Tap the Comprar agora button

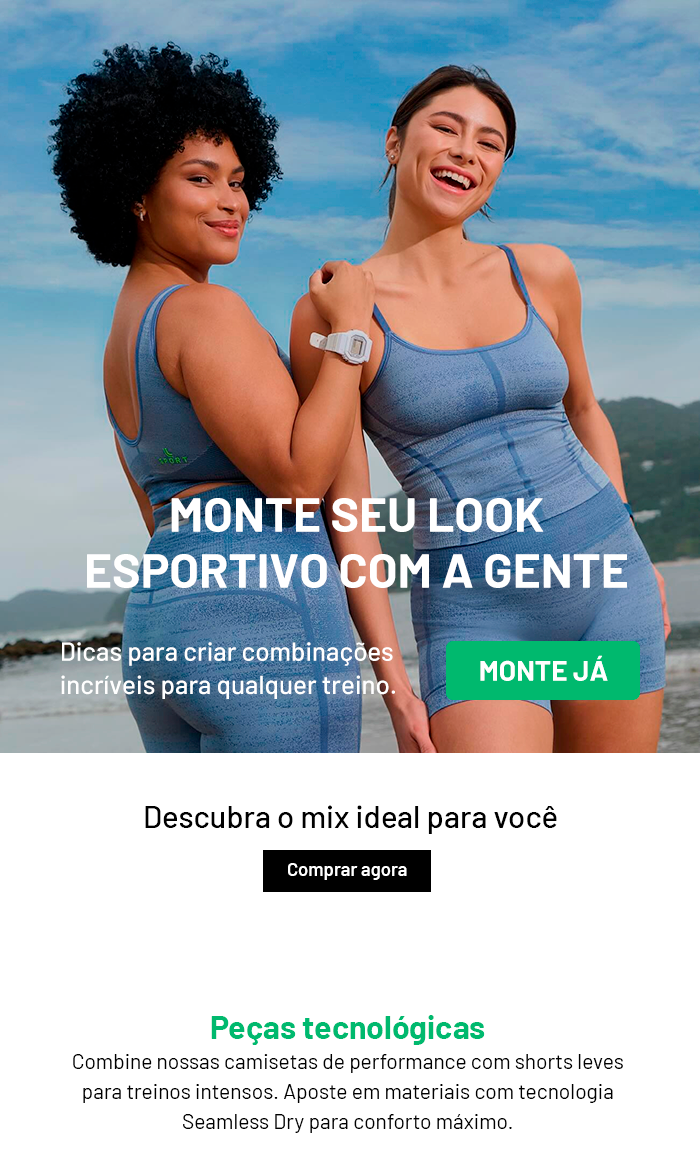tap(347, 871)
